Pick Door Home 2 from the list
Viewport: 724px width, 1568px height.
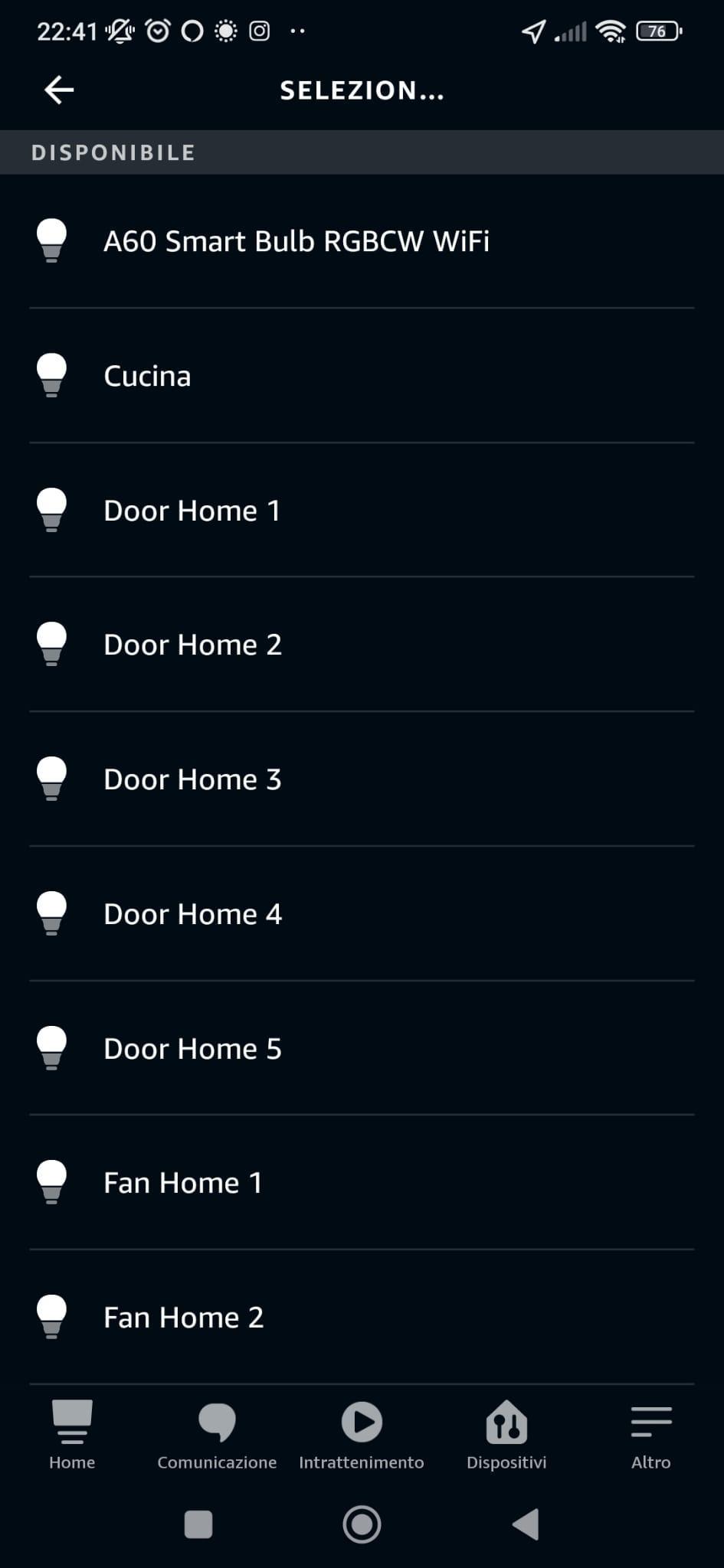(192, 645)
